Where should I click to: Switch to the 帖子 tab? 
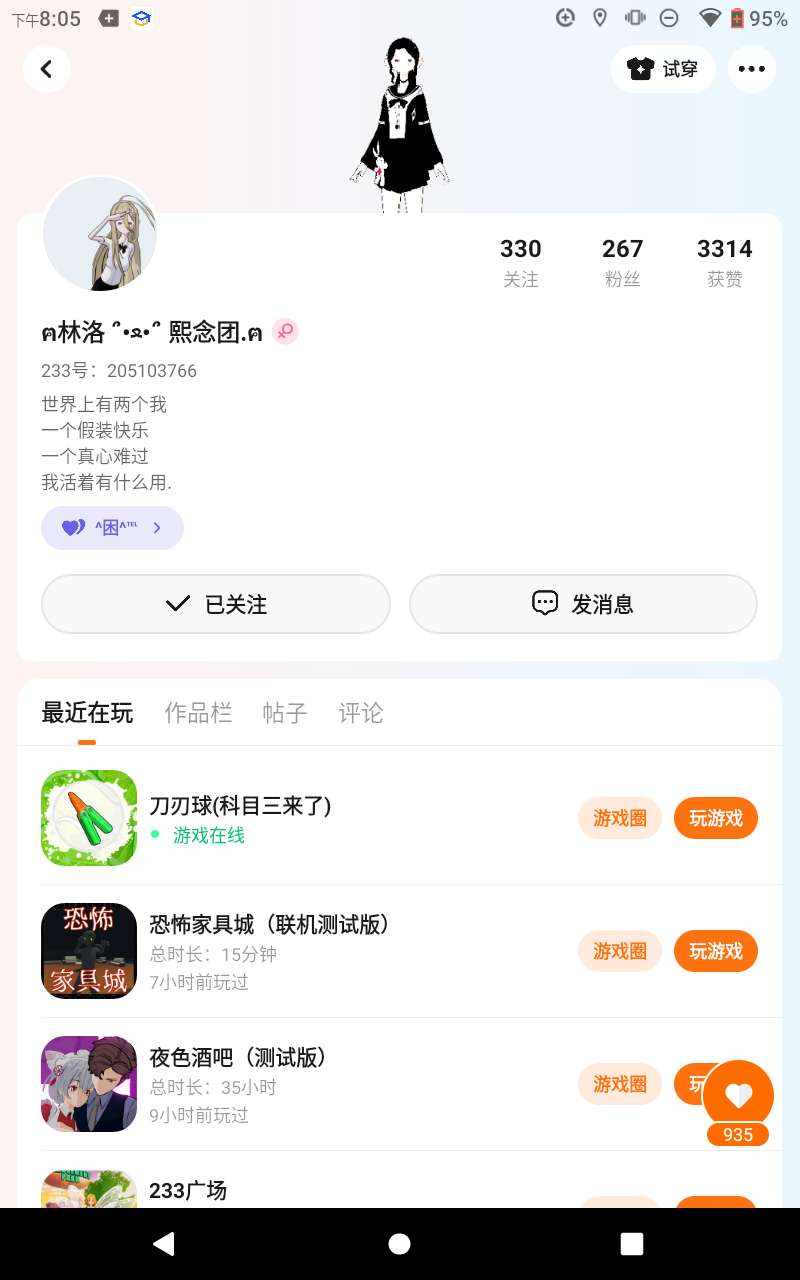coord(285,713)
